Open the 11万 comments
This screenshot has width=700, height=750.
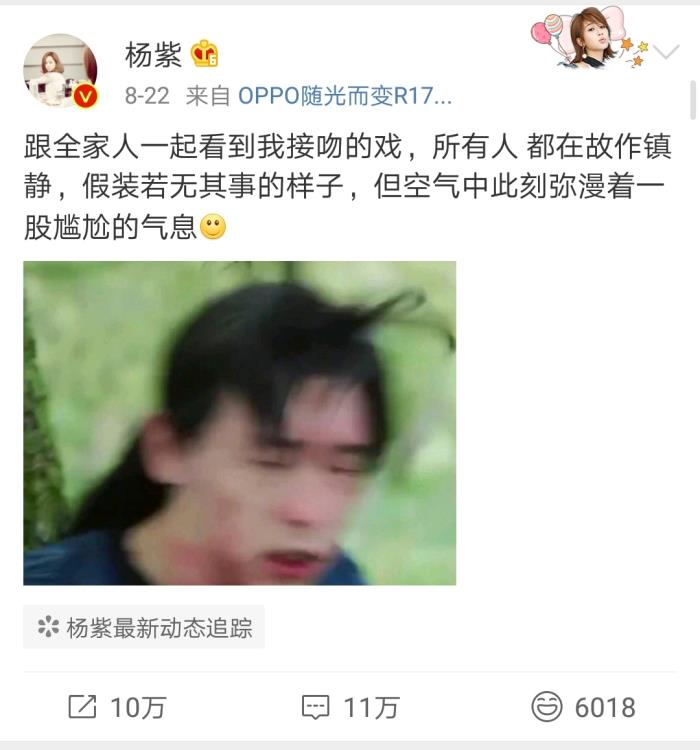pyautogui.click(x=350, y=708)
